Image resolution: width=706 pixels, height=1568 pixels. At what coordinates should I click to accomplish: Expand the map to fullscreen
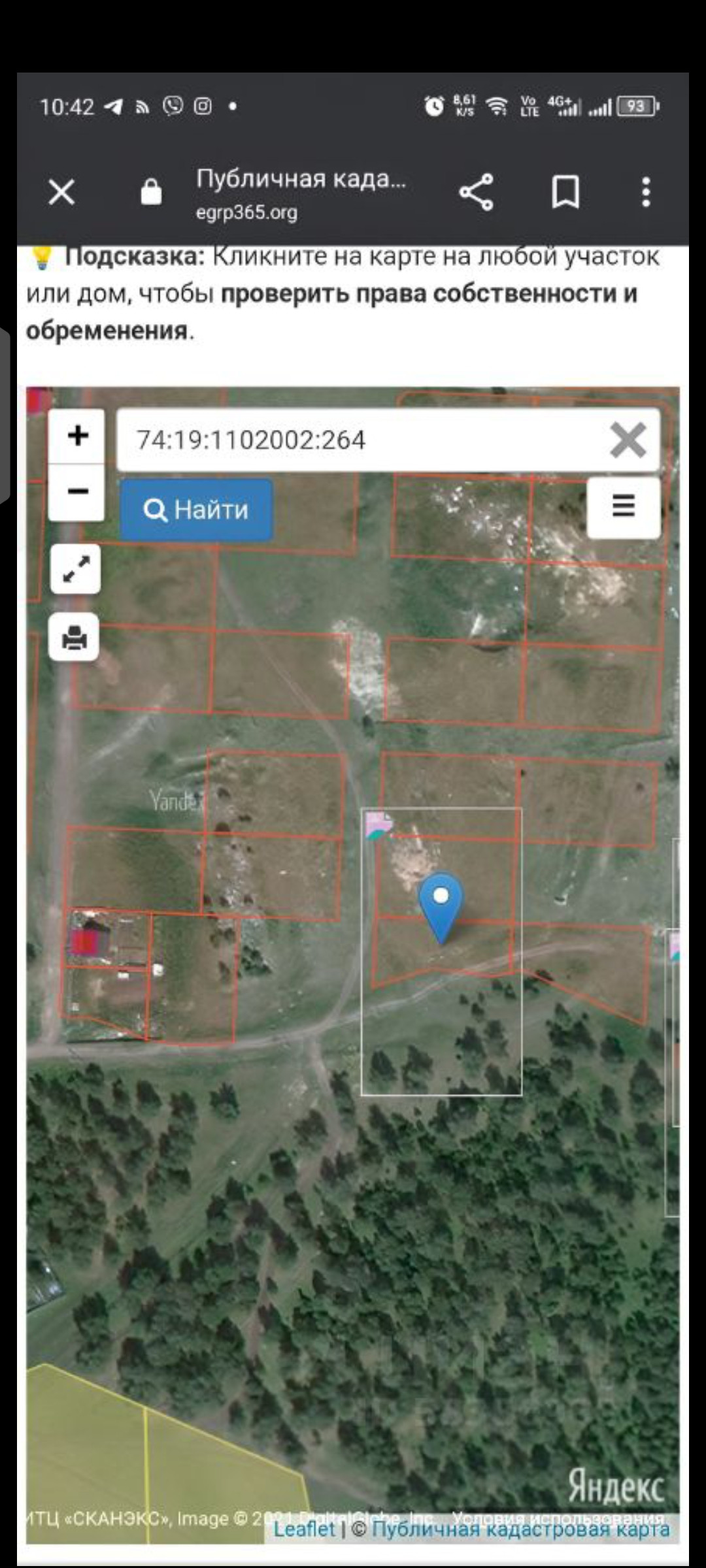tap(76, 569)
